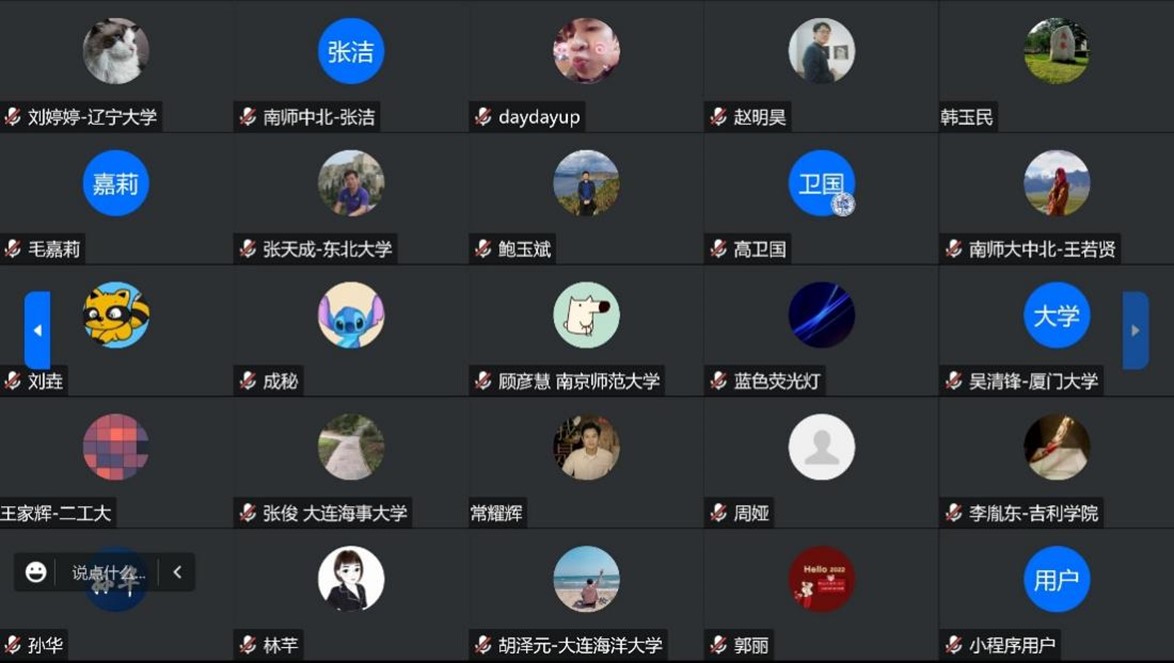
Task: Select participant tile 张天成-东北大学
Action: tap(351, 183)
